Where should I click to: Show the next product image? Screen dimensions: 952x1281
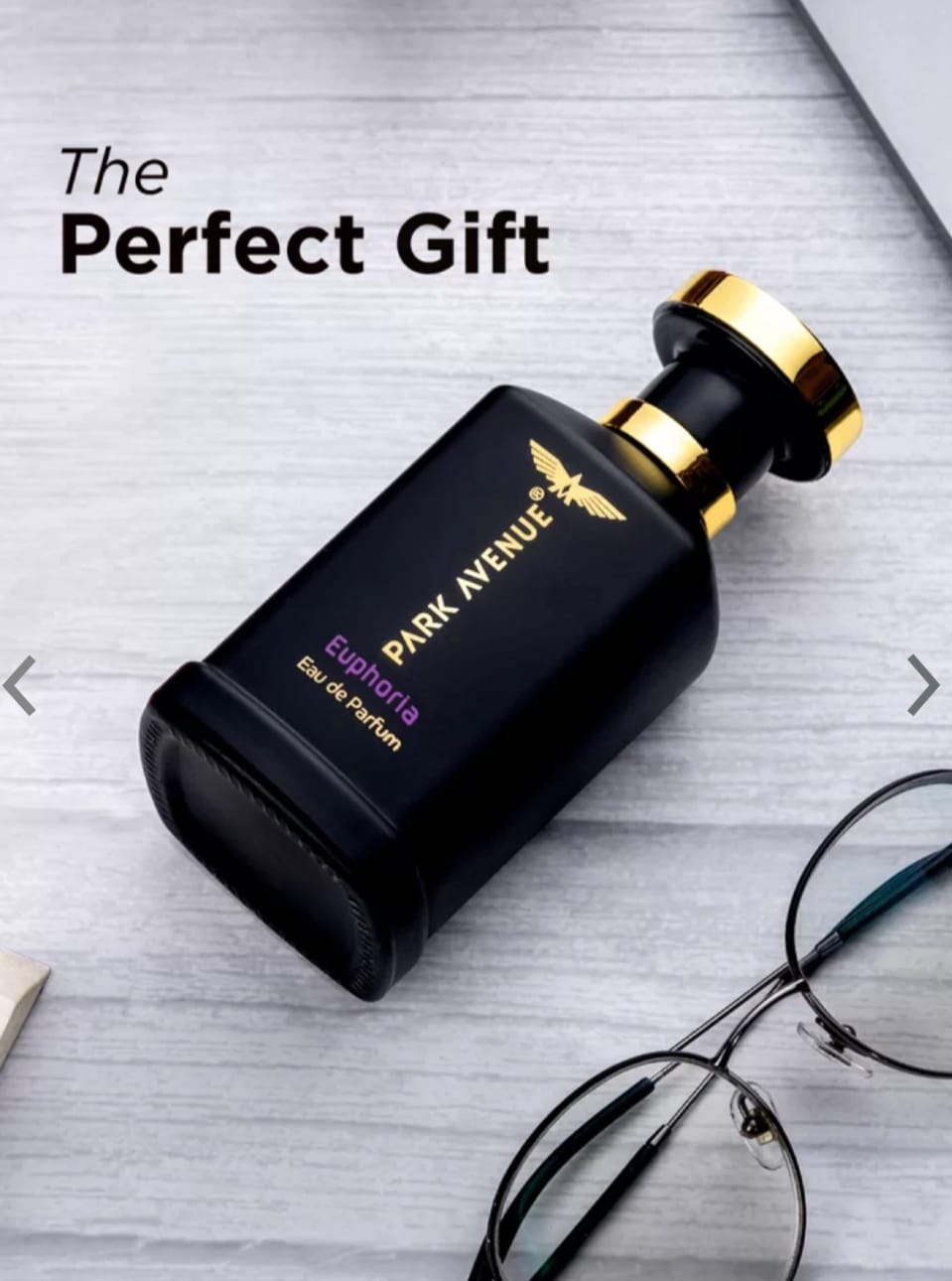click(x=923, y=684)
